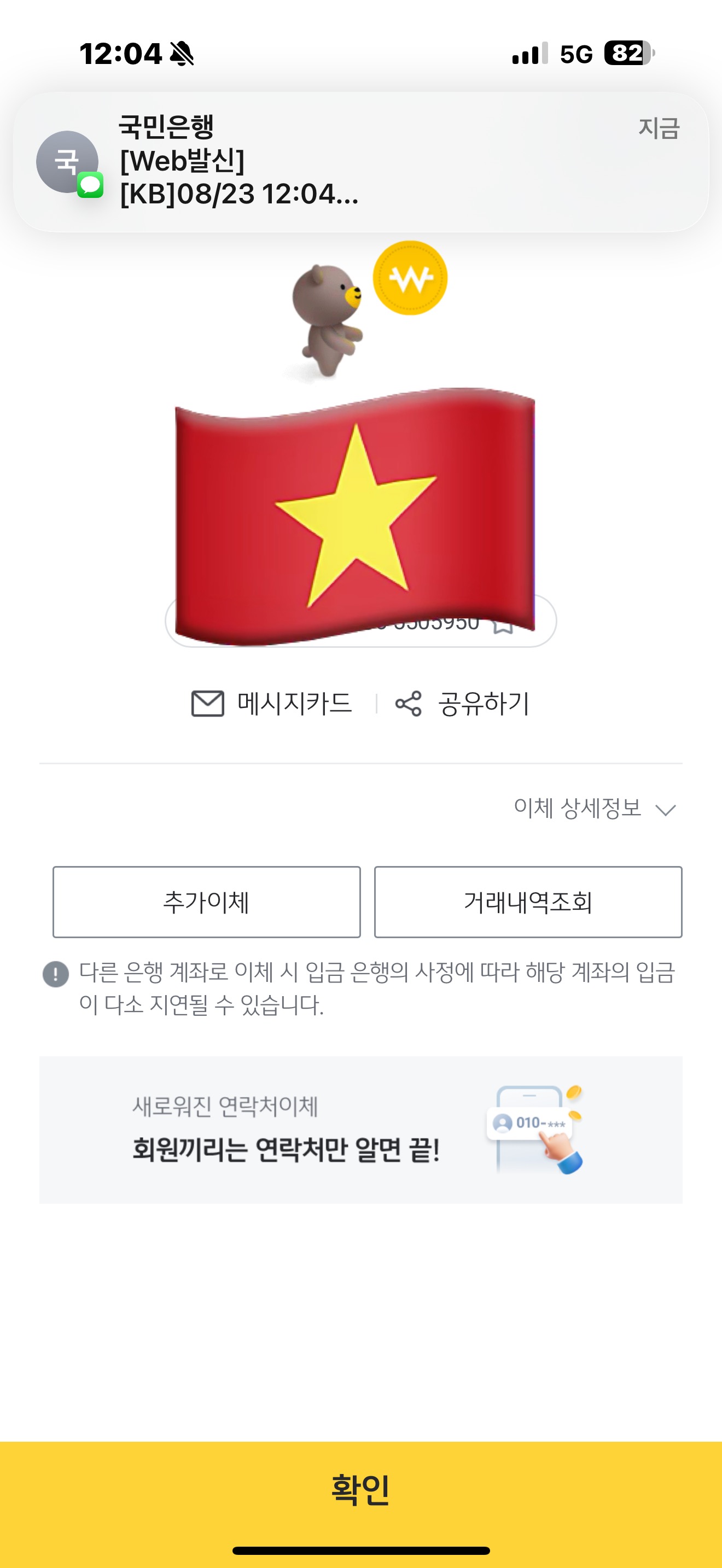The width and height of the screenshot is (722, 1568).
Task: Expand 이체 상세정보 transfer details
Action: point(594,809)
